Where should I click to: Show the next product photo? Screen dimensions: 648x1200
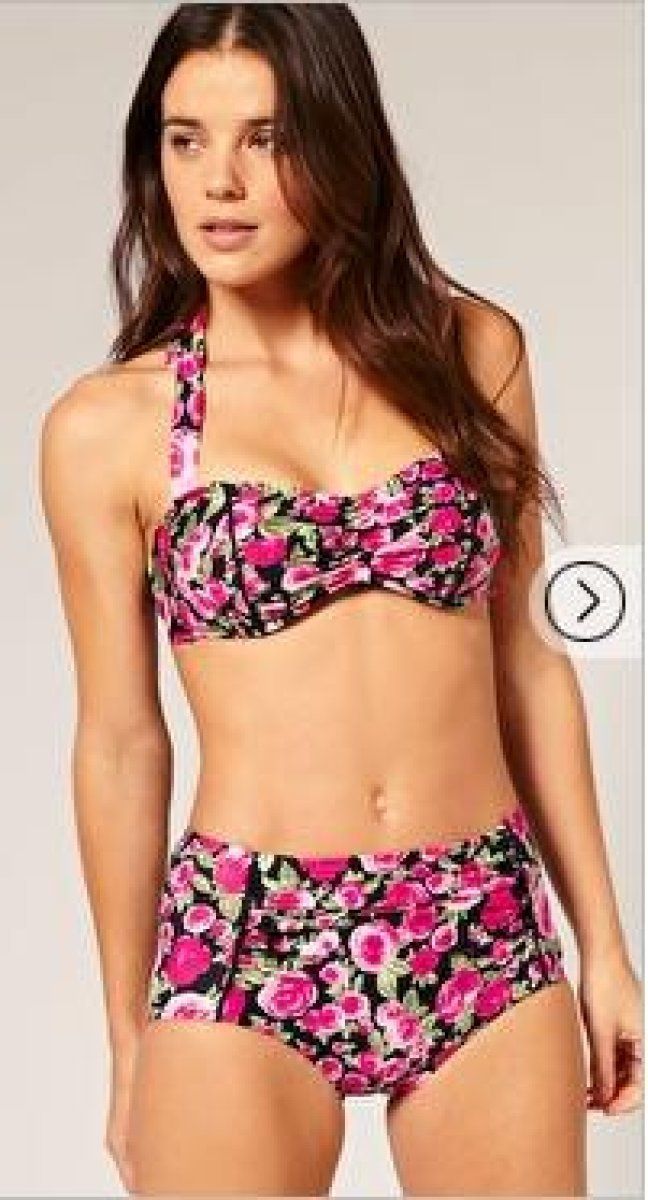click(585, 600)
